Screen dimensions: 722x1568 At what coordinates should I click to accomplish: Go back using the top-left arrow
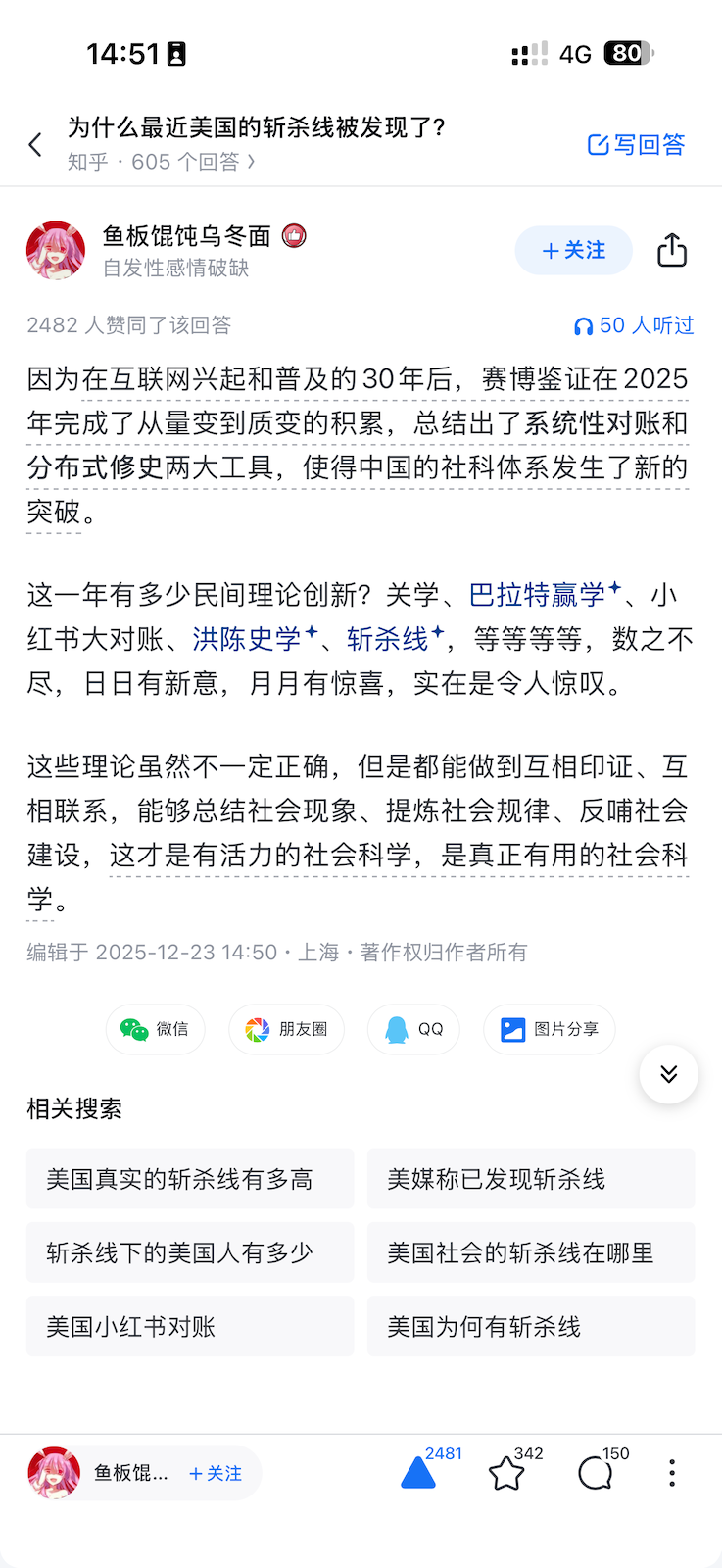[36, 145]
